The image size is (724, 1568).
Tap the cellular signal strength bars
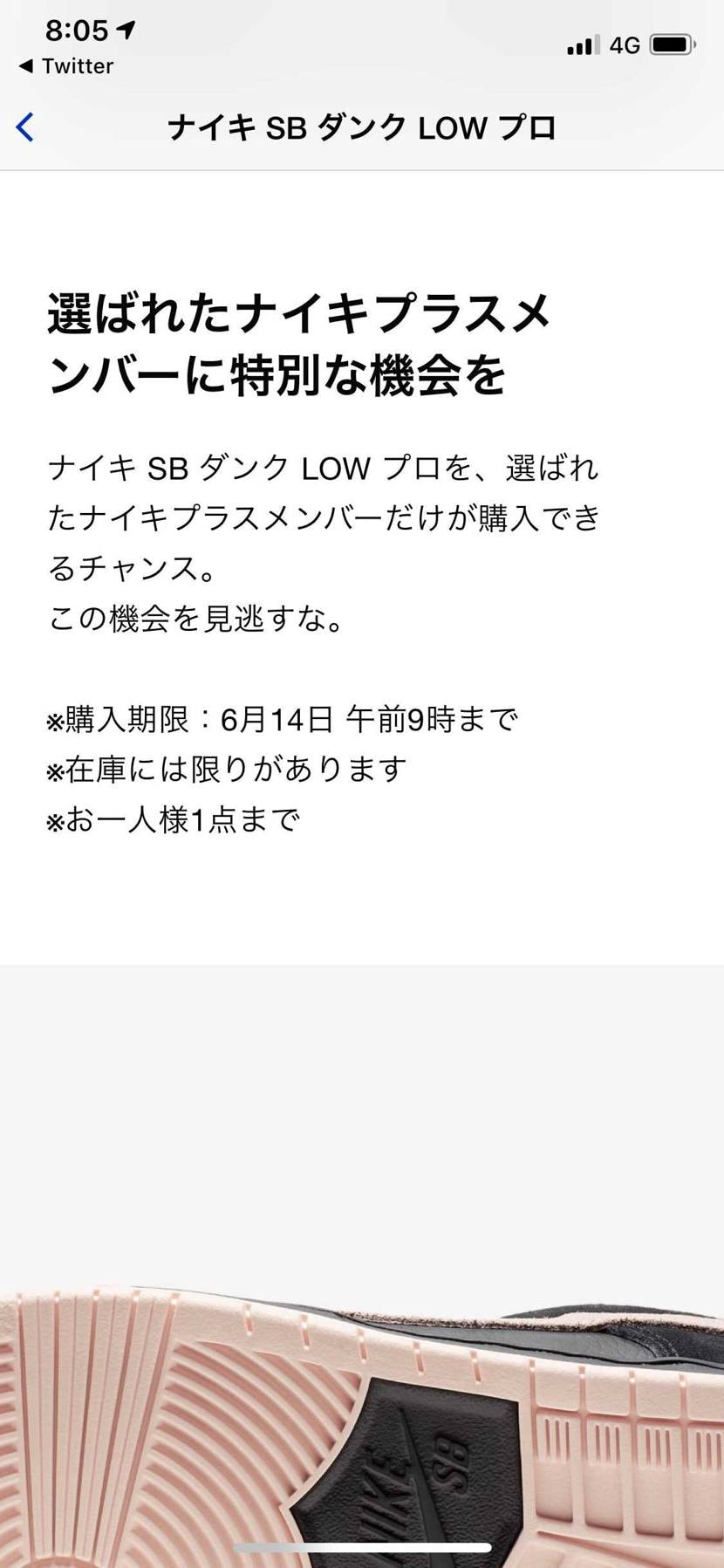(581, 44)
